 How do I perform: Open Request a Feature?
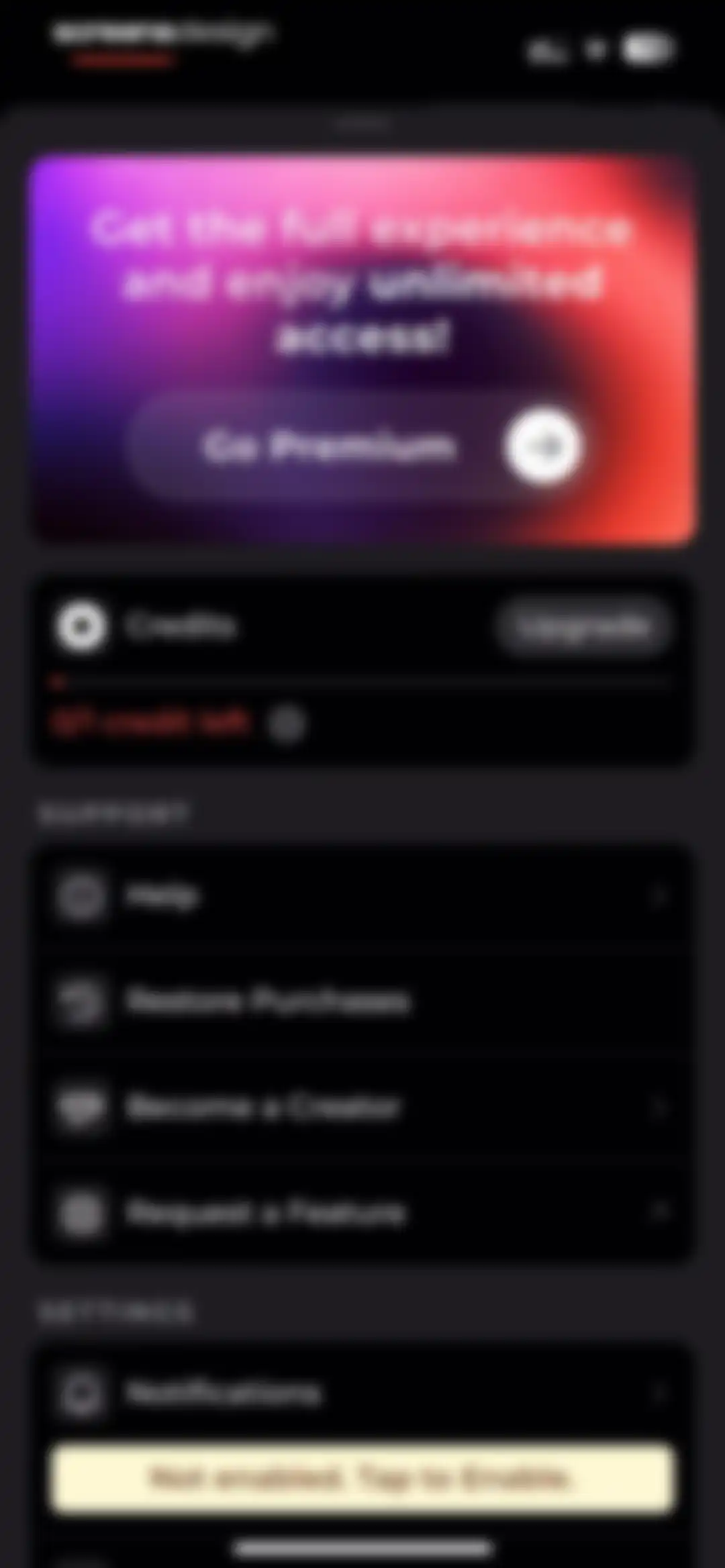tap(362, 1213)
